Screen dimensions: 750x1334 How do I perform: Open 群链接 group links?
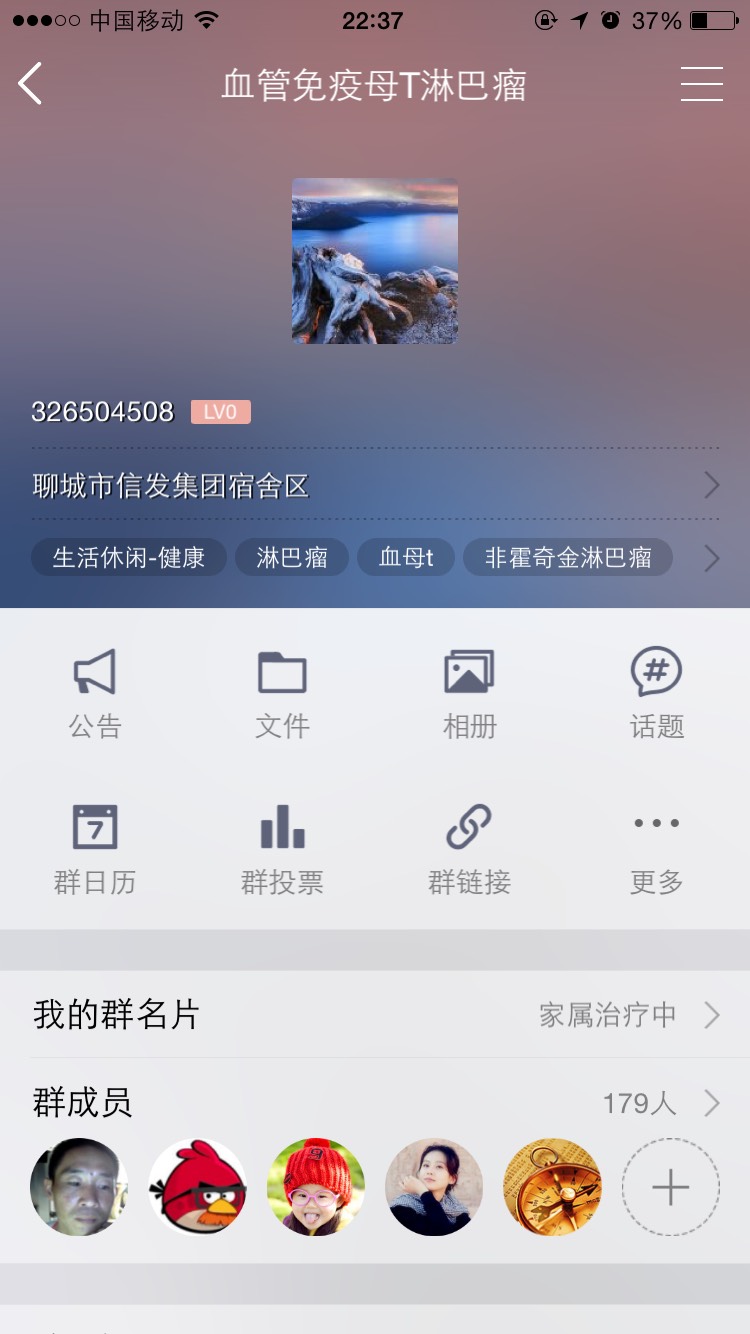(x=469, y=850)
